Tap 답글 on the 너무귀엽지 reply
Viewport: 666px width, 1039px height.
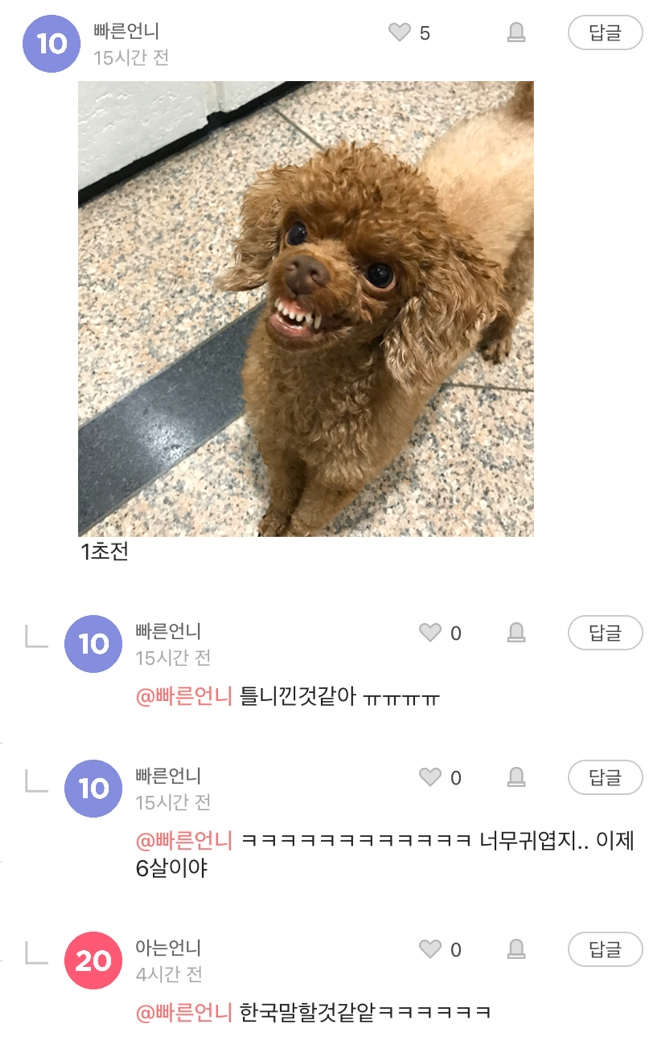coord(605,777)
